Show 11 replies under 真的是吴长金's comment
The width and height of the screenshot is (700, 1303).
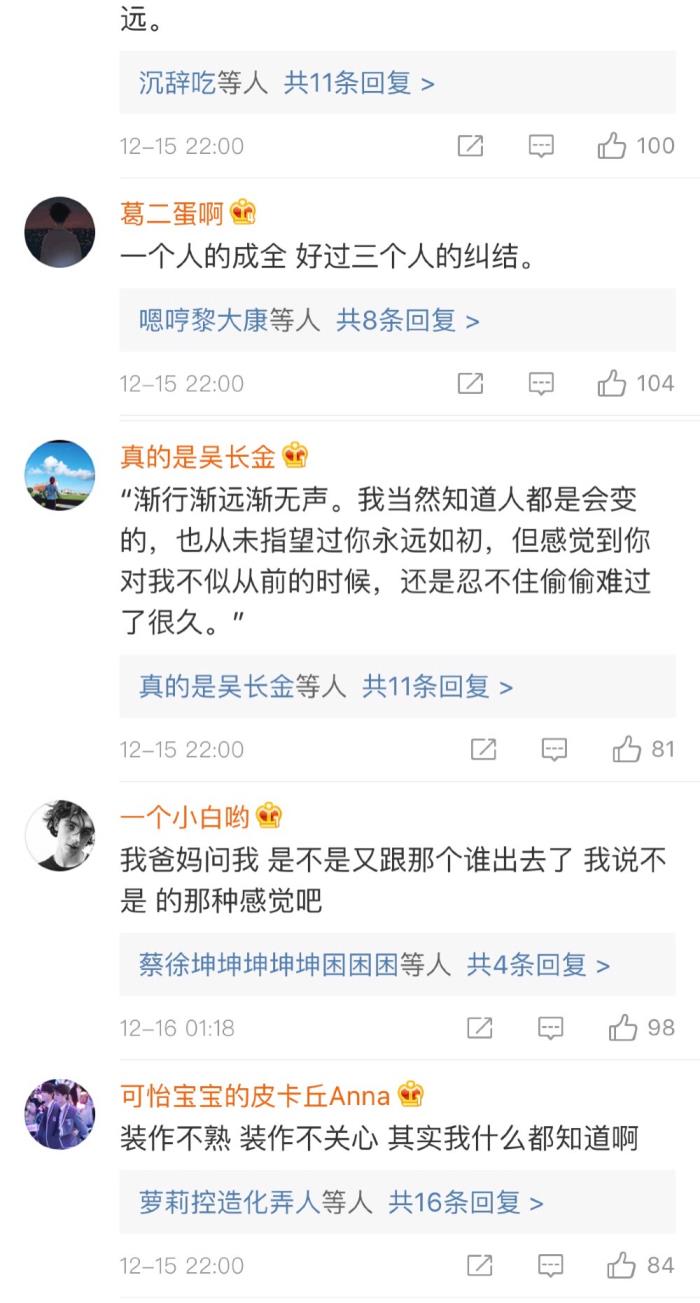pyautogui.click(x=437, y=687)
